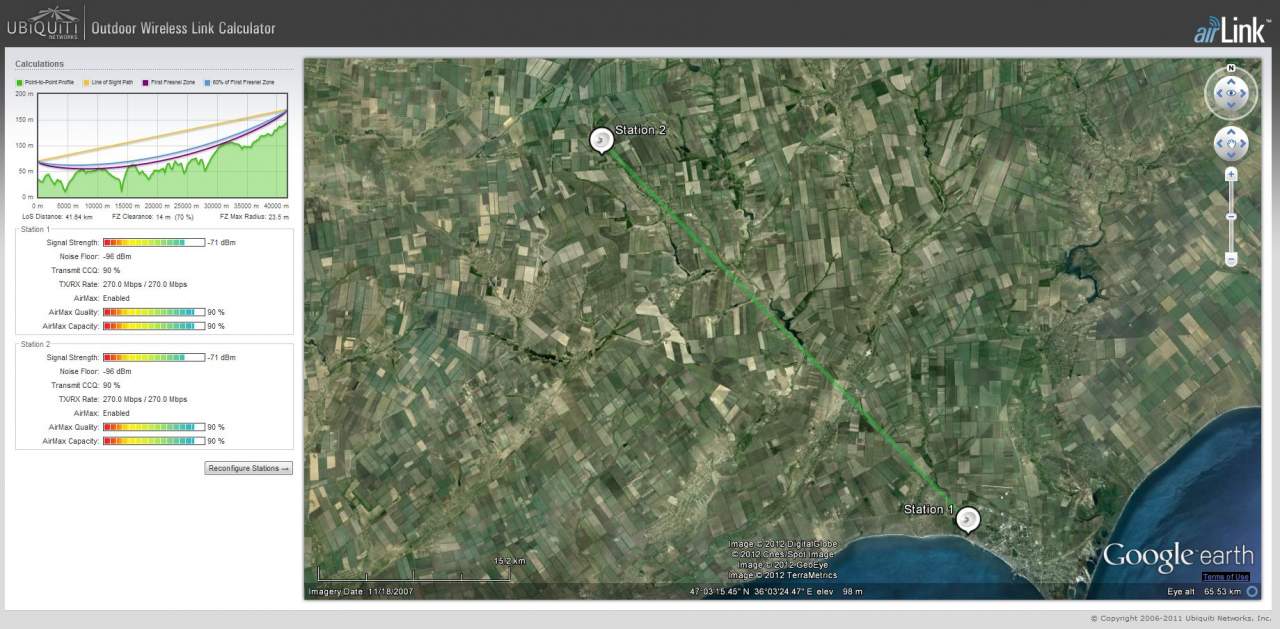This screenshot has height=629, width=1280.
Task: Select the Station 1 map marker
Action: (x=967, y=519)
